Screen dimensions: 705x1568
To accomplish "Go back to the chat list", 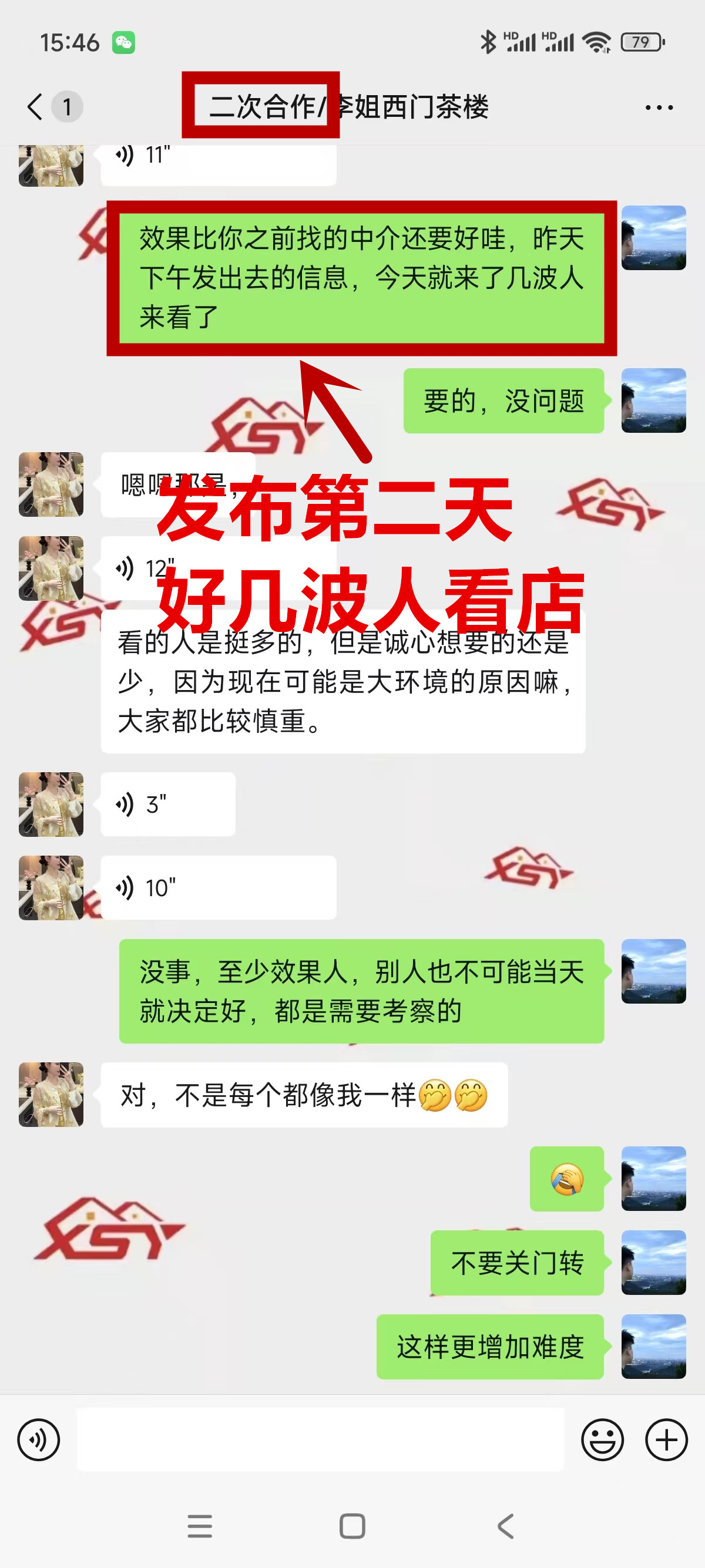I will point(35,107).
